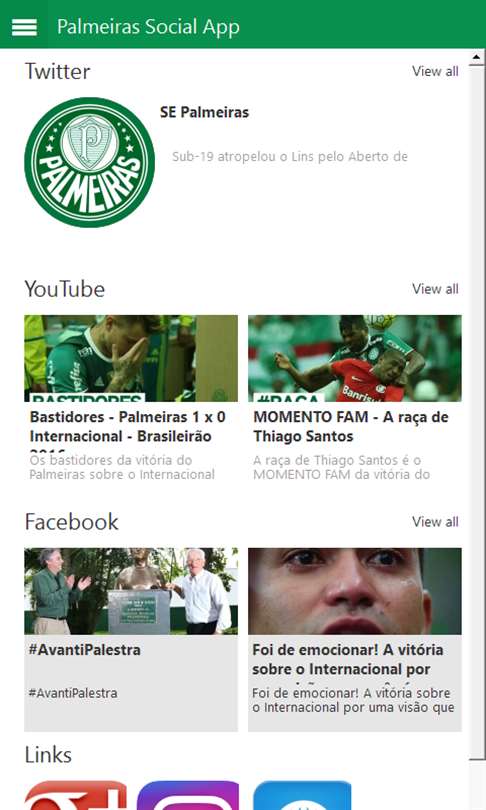View all Twitter posts
This screenshot has height=810, width=486.
(x=435, y=71)
